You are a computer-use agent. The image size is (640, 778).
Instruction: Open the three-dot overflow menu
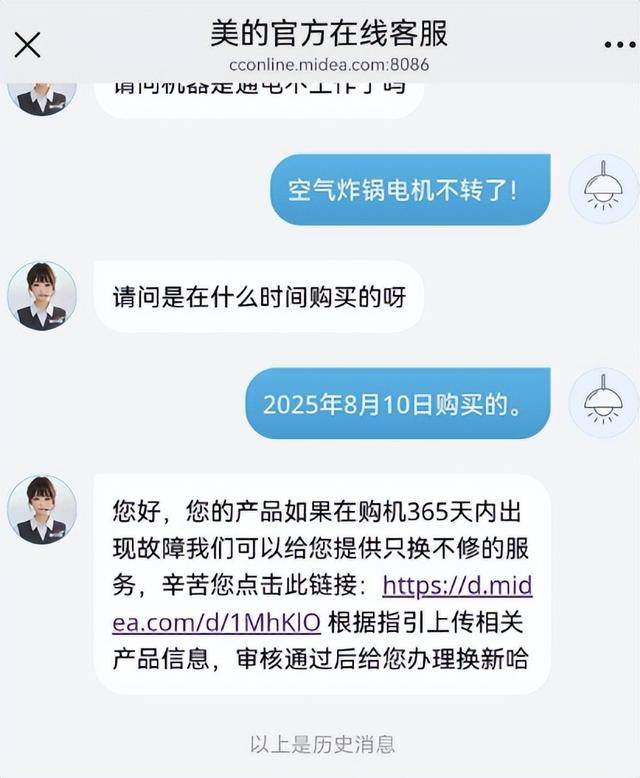tap(620, 46)
